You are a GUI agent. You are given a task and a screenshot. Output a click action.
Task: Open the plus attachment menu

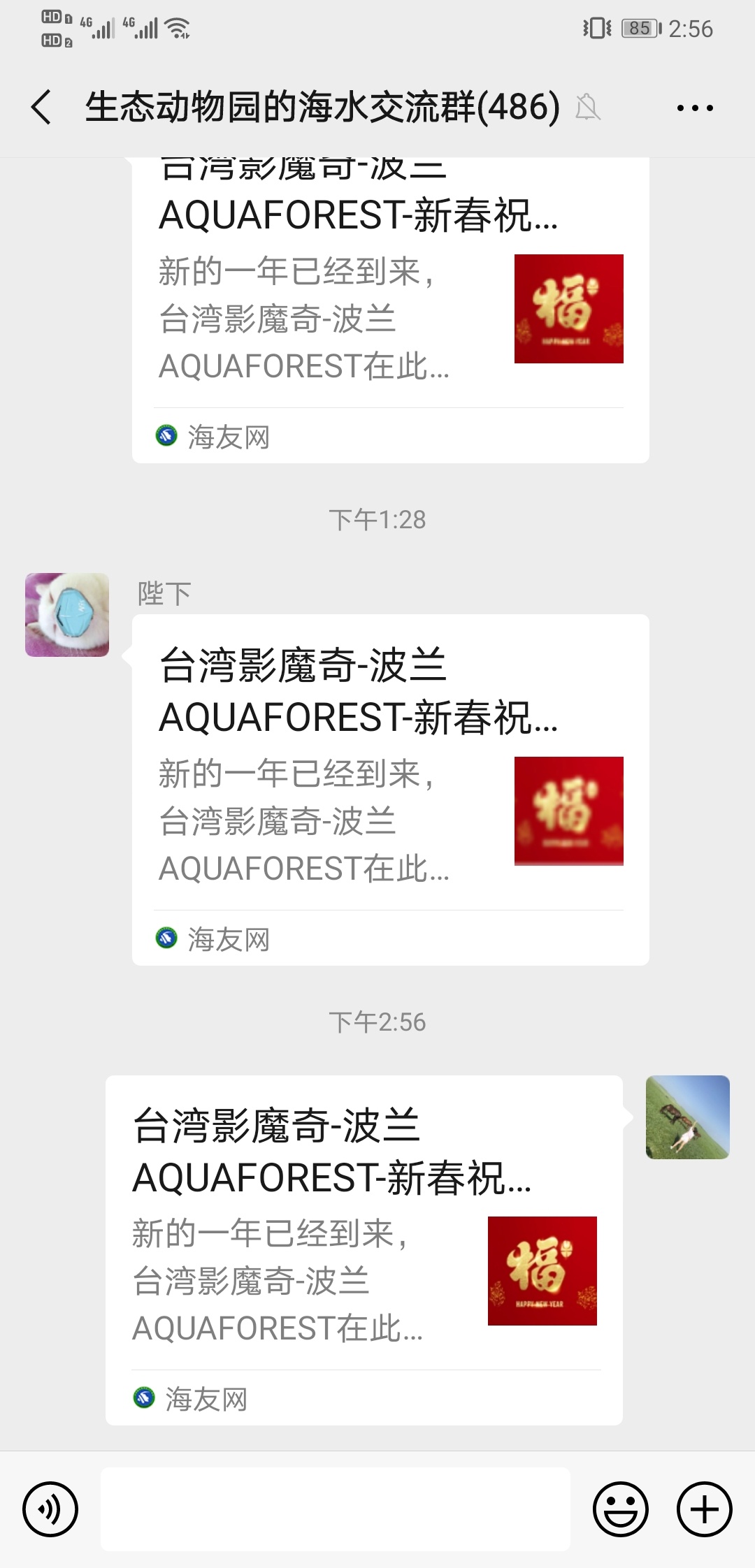pos(704,1509)
